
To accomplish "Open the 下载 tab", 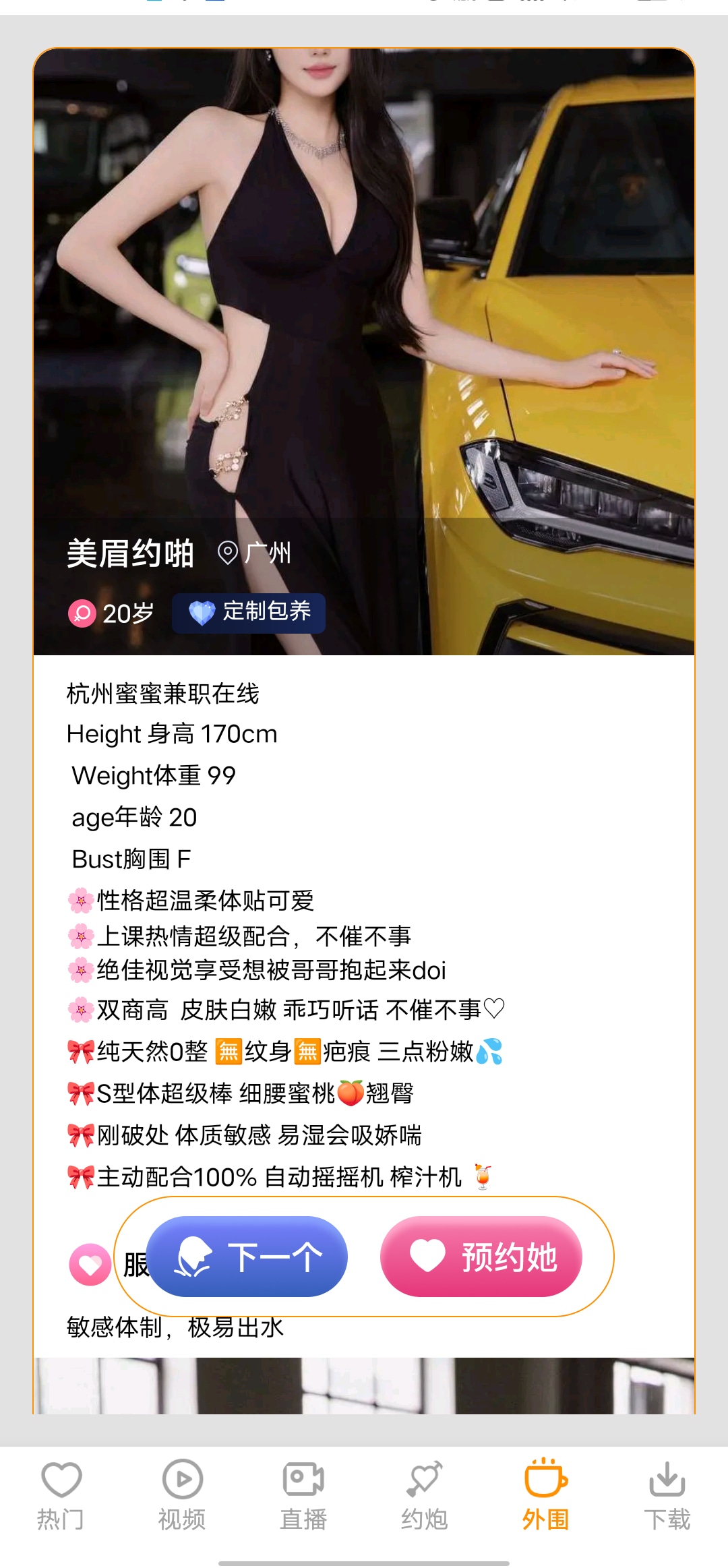I will [667, 1495].
